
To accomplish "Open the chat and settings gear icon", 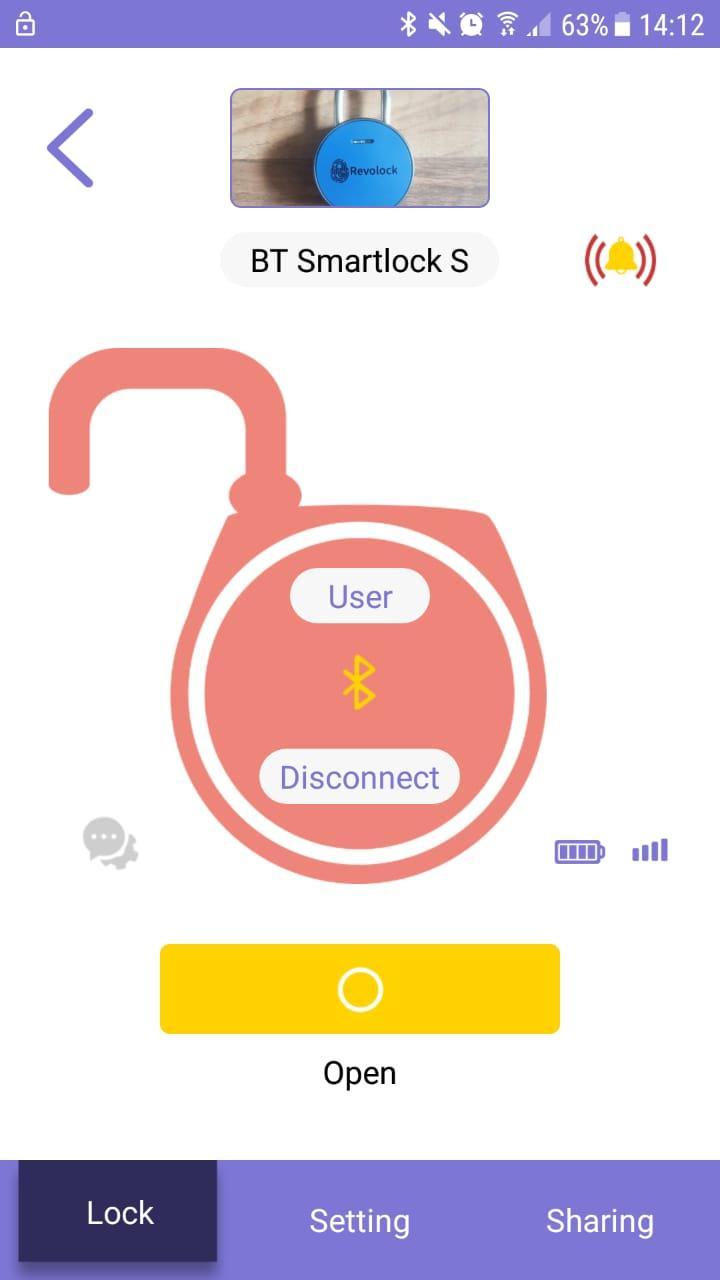I will coord(110,842).
